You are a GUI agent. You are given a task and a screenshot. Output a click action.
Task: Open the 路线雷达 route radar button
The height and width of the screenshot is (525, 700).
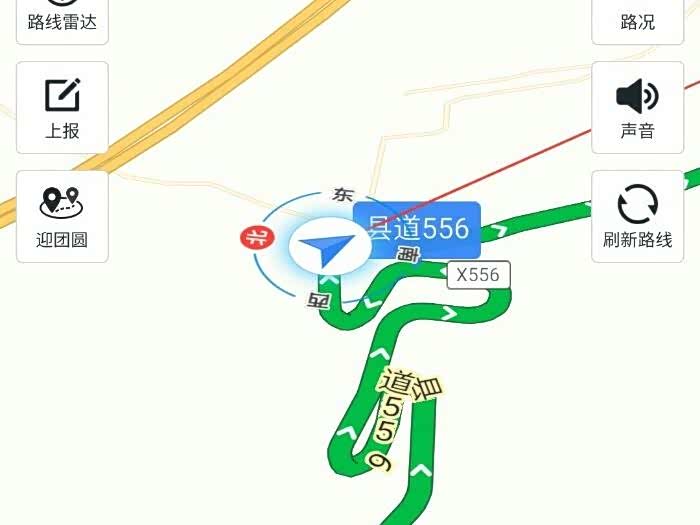coord(62,20)
